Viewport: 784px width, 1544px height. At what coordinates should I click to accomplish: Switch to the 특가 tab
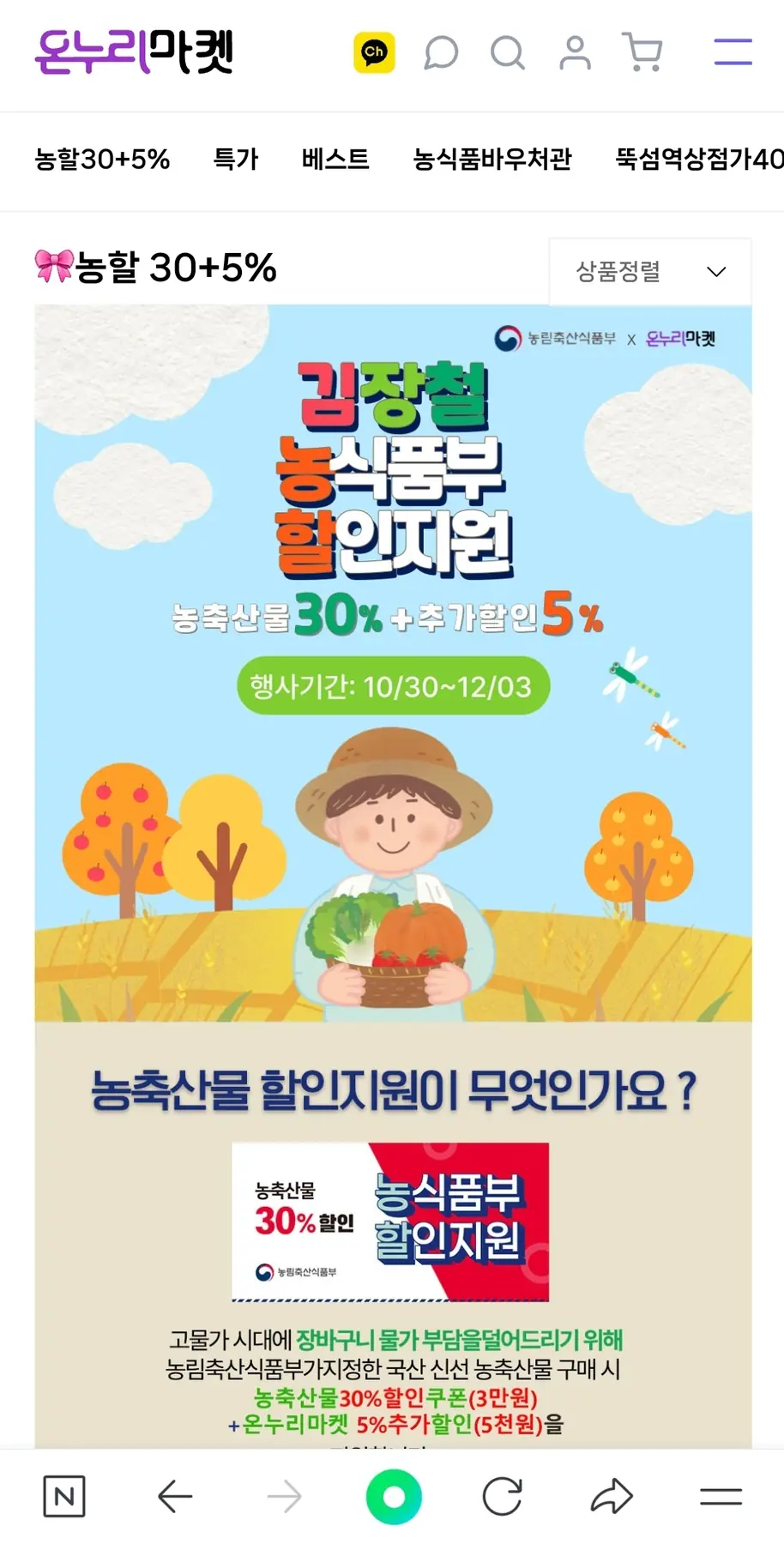pyautogui.click(x=236, y=160)
